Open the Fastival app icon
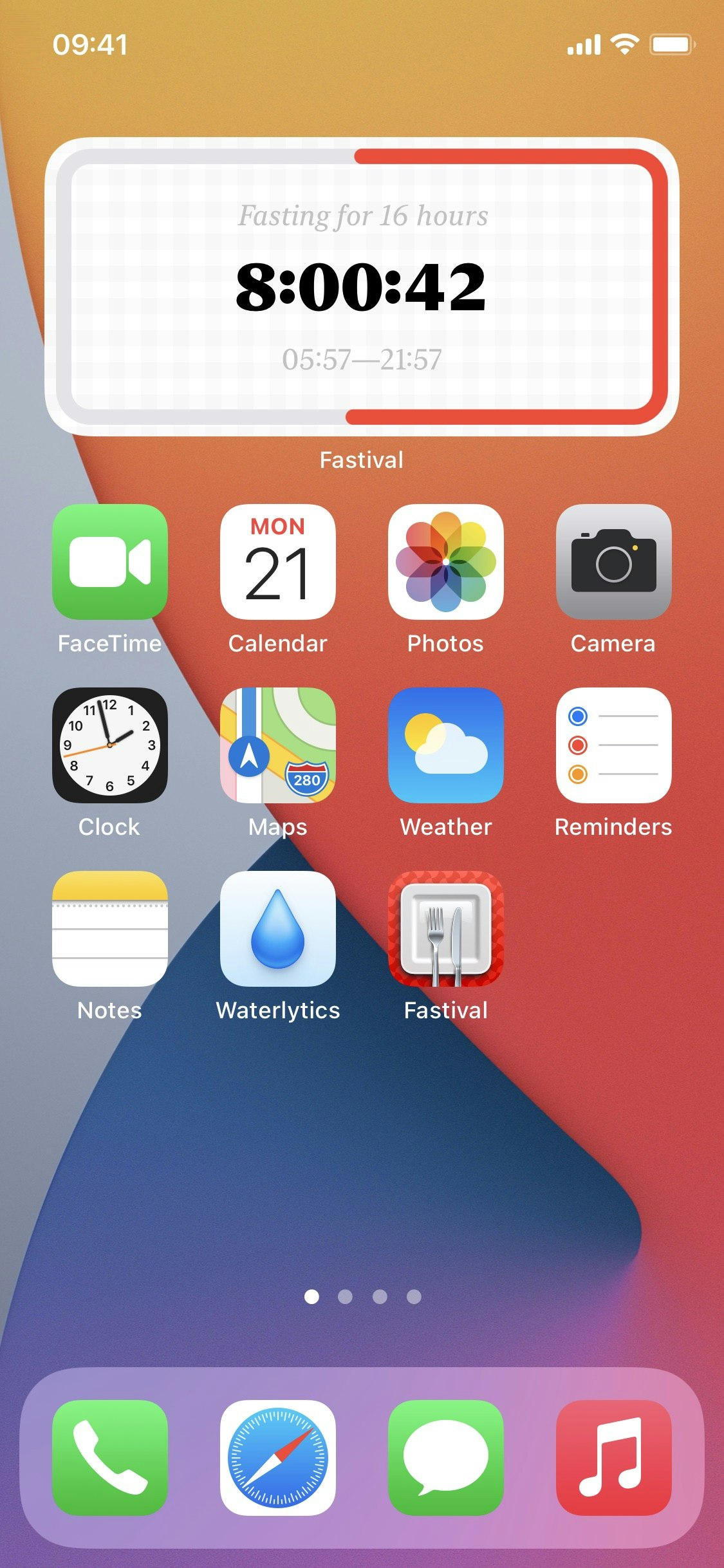Screen dimensions: 724x1568 (x=446, y=929)
